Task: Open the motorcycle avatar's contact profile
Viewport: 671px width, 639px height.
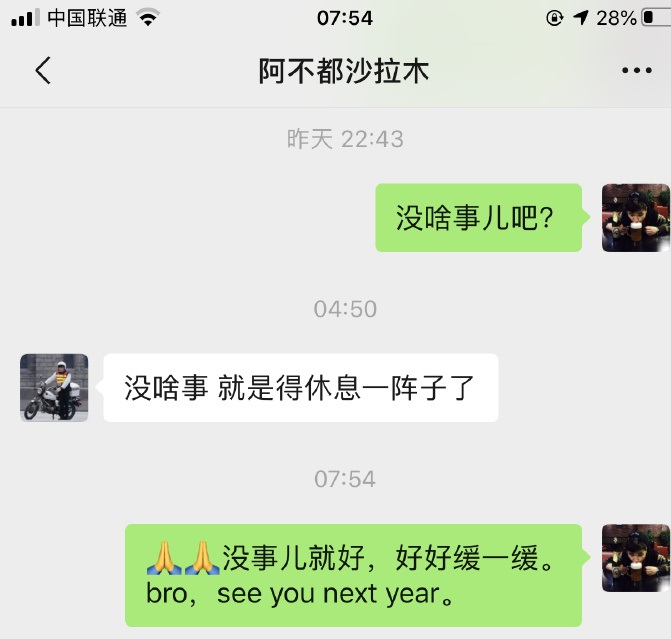Action: tap(54, 387)
